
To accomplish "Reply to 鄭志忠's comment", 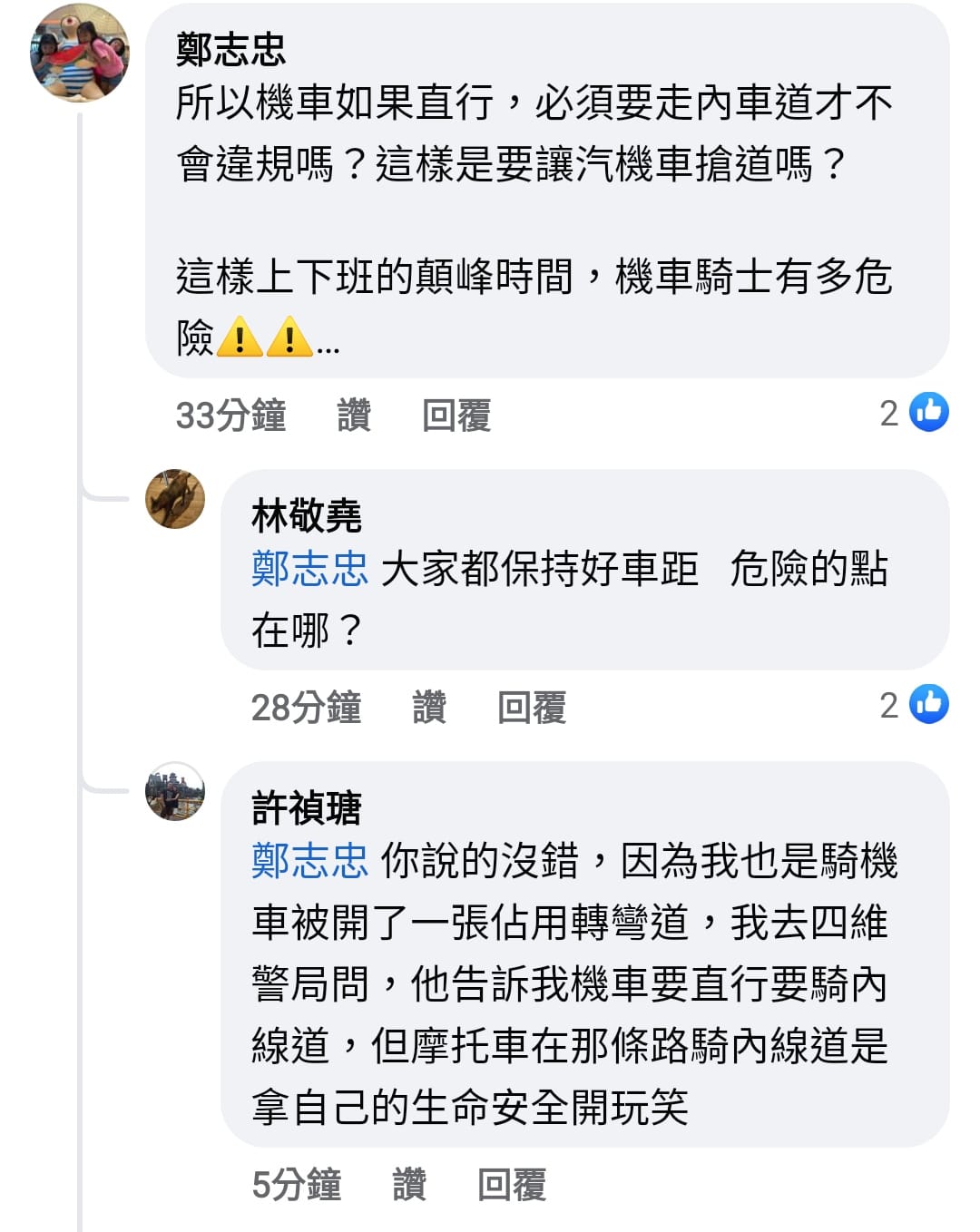I will tap(456, 416).
